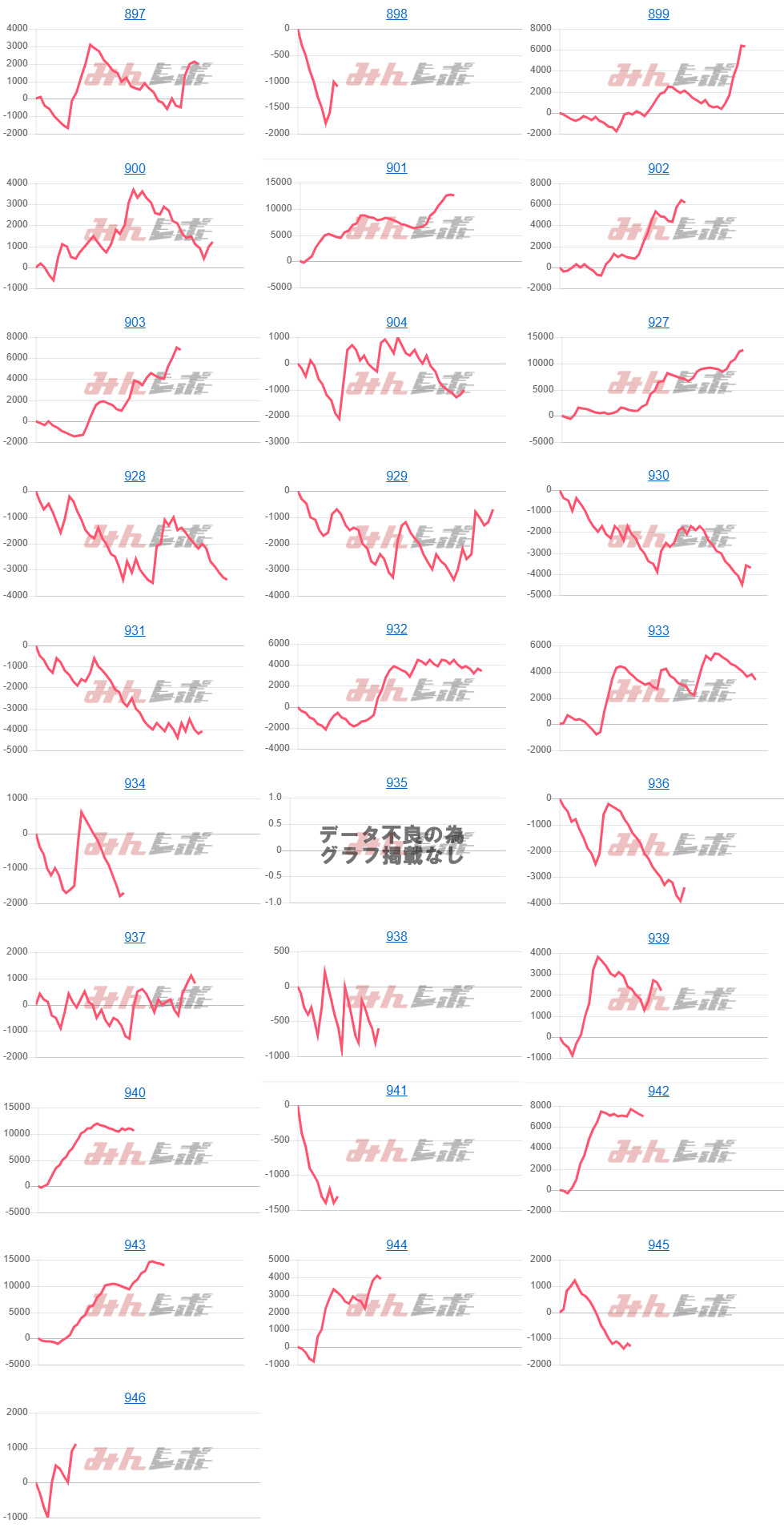Viewport: 784px width, 1536px height.
Task: Open the link for machine 898
Action: (396, 14)
